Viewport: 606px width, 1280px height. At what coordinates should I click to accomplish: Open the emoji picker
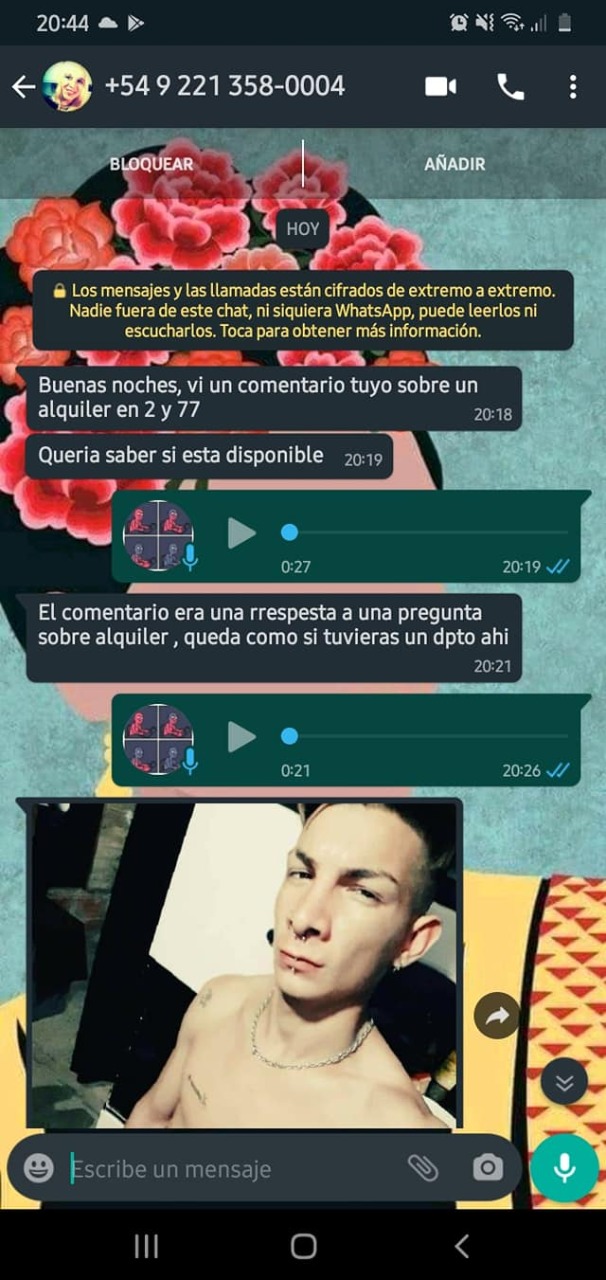coord(39,1168)
